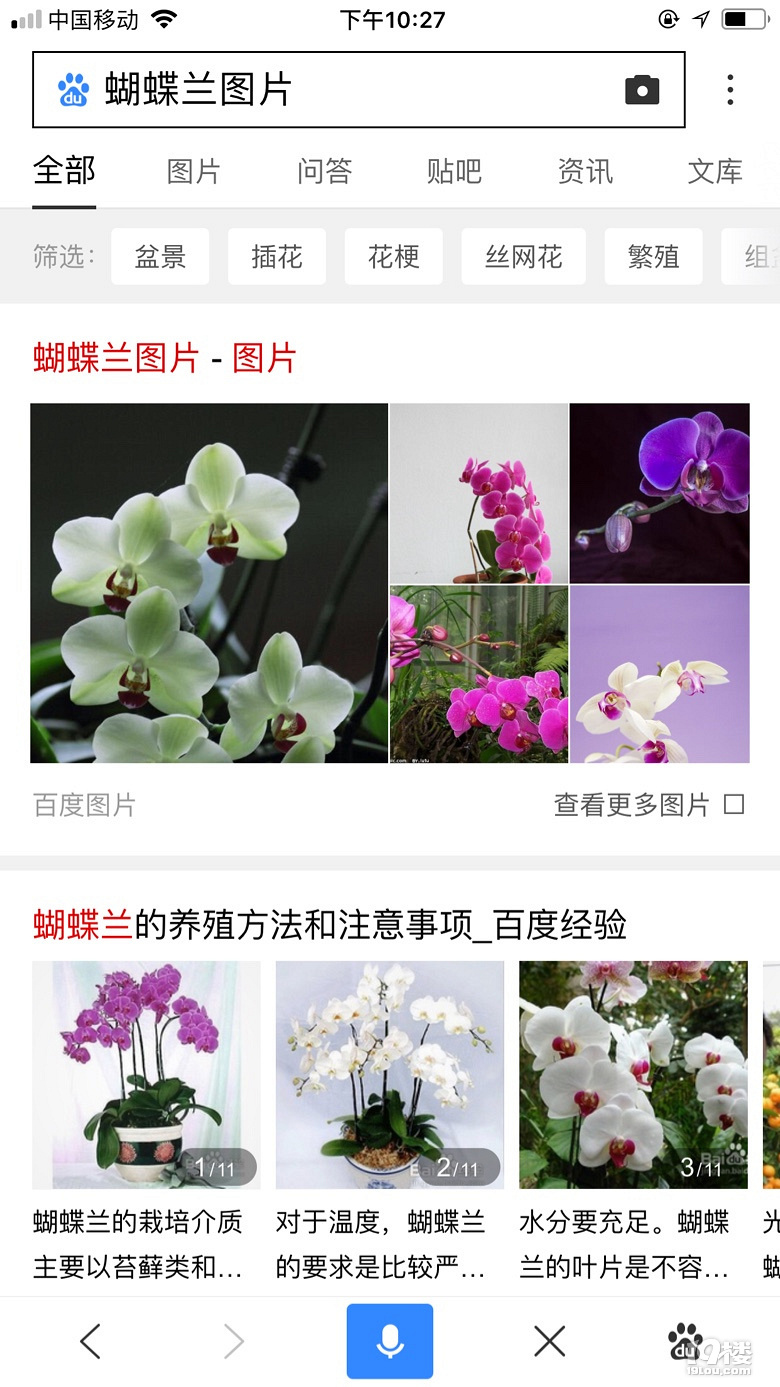780x1387 pixels.
Task: Filter results by 花梗
Action: coord(394,257)
